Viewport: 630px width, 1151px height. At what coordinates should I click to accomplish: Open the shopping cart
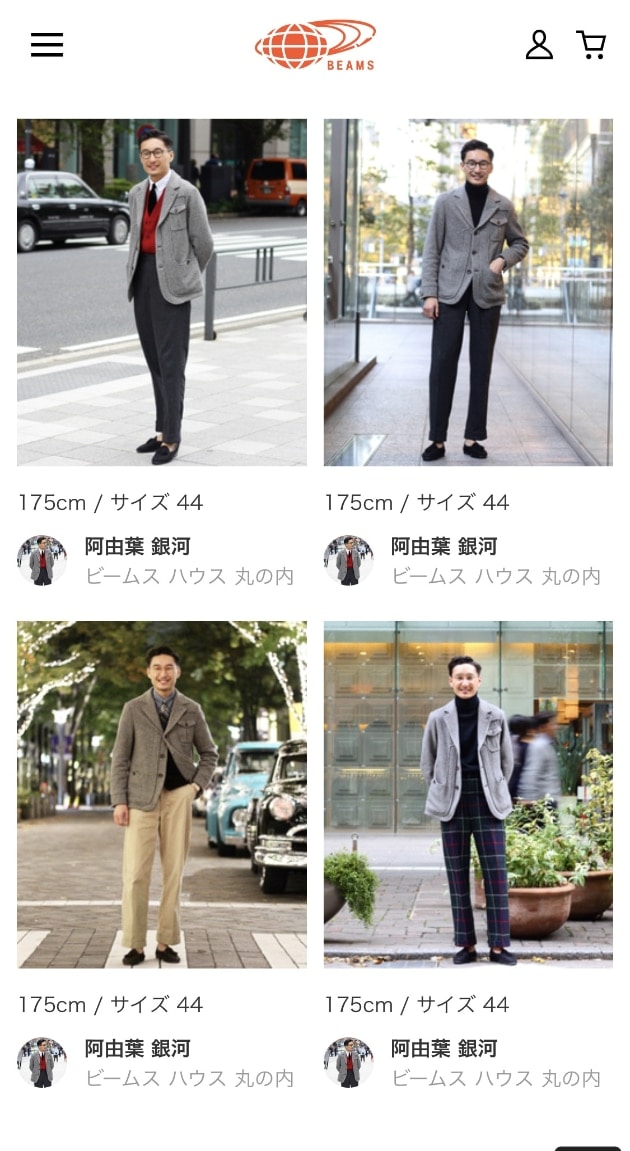coord(591,45)
